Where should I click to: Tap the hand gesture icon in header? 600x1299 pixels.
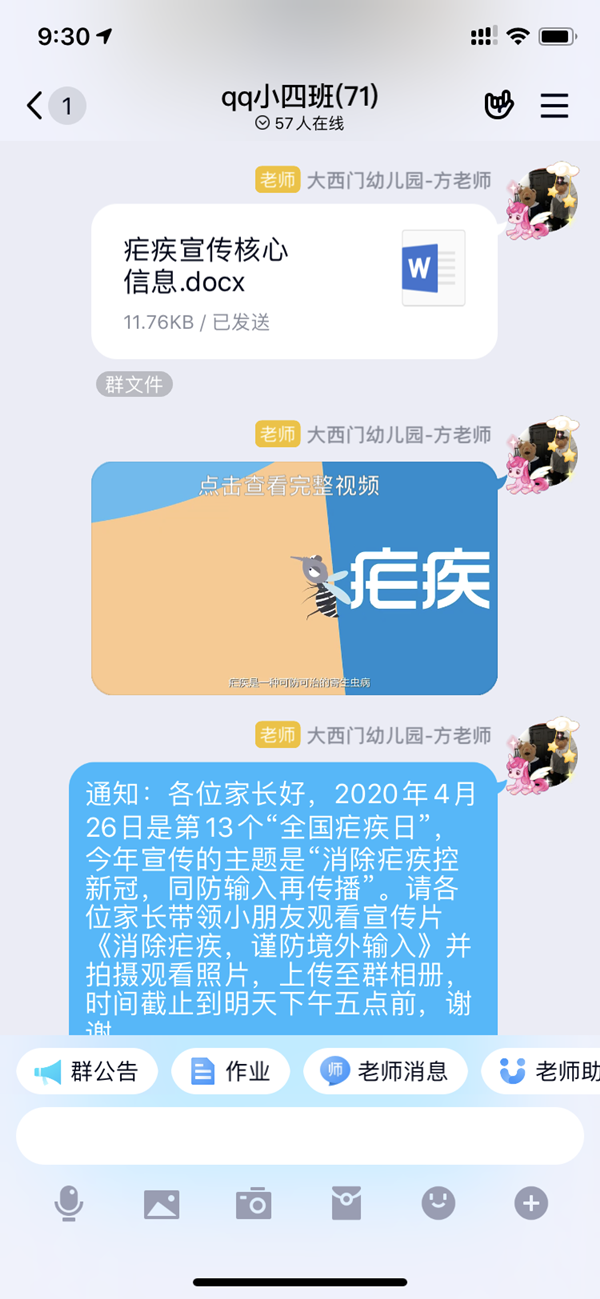coord(499,105)
